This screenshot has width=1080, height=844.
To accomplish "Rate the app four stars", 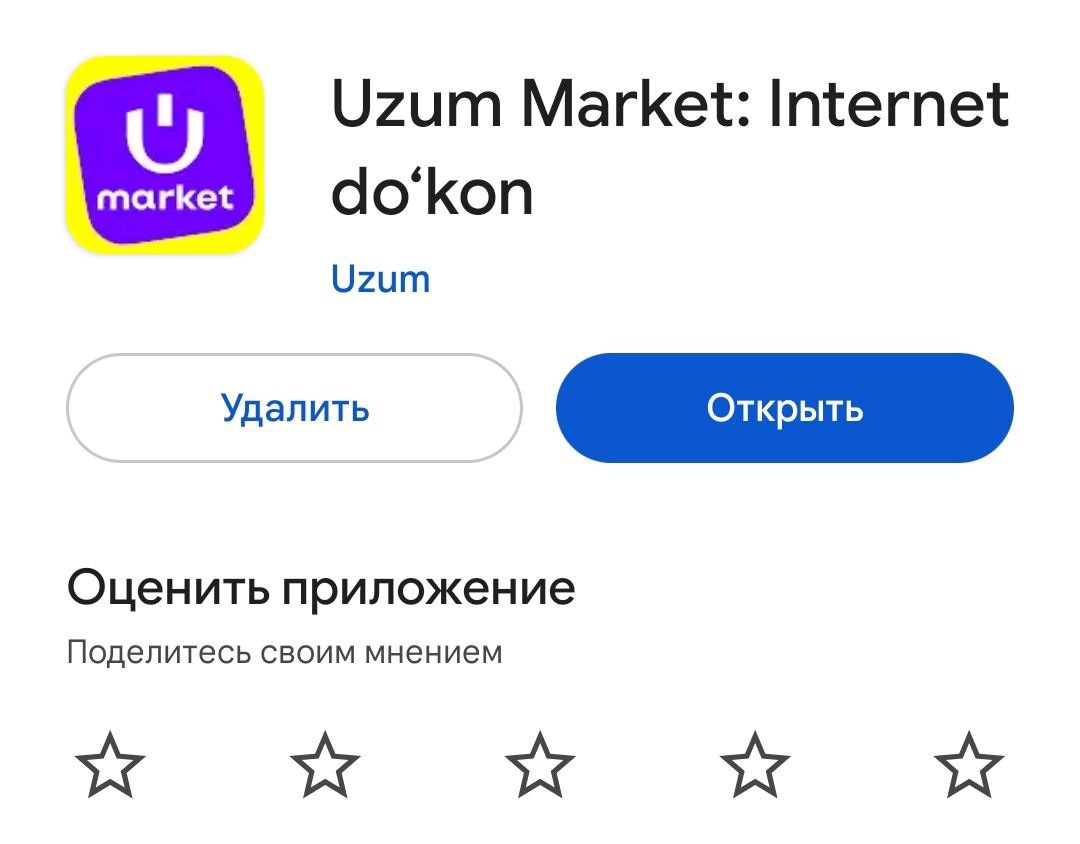I will [755, 763].
